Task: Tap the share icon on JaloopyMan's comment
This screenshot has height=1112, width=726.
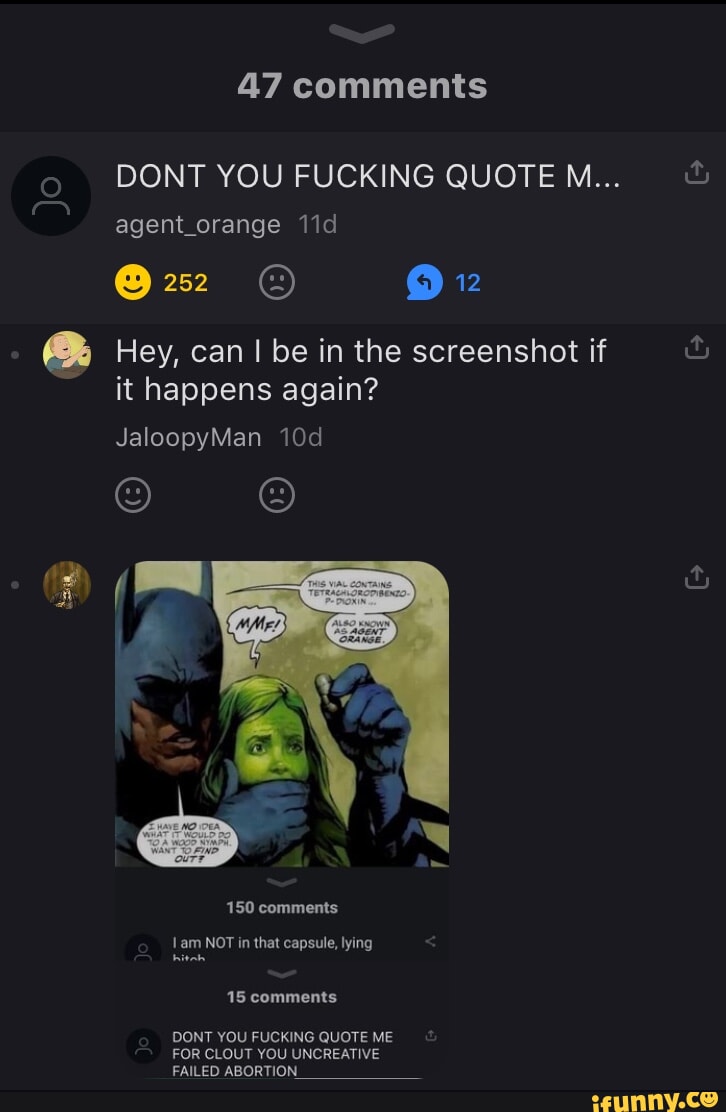Action: [x=696, y=346]
